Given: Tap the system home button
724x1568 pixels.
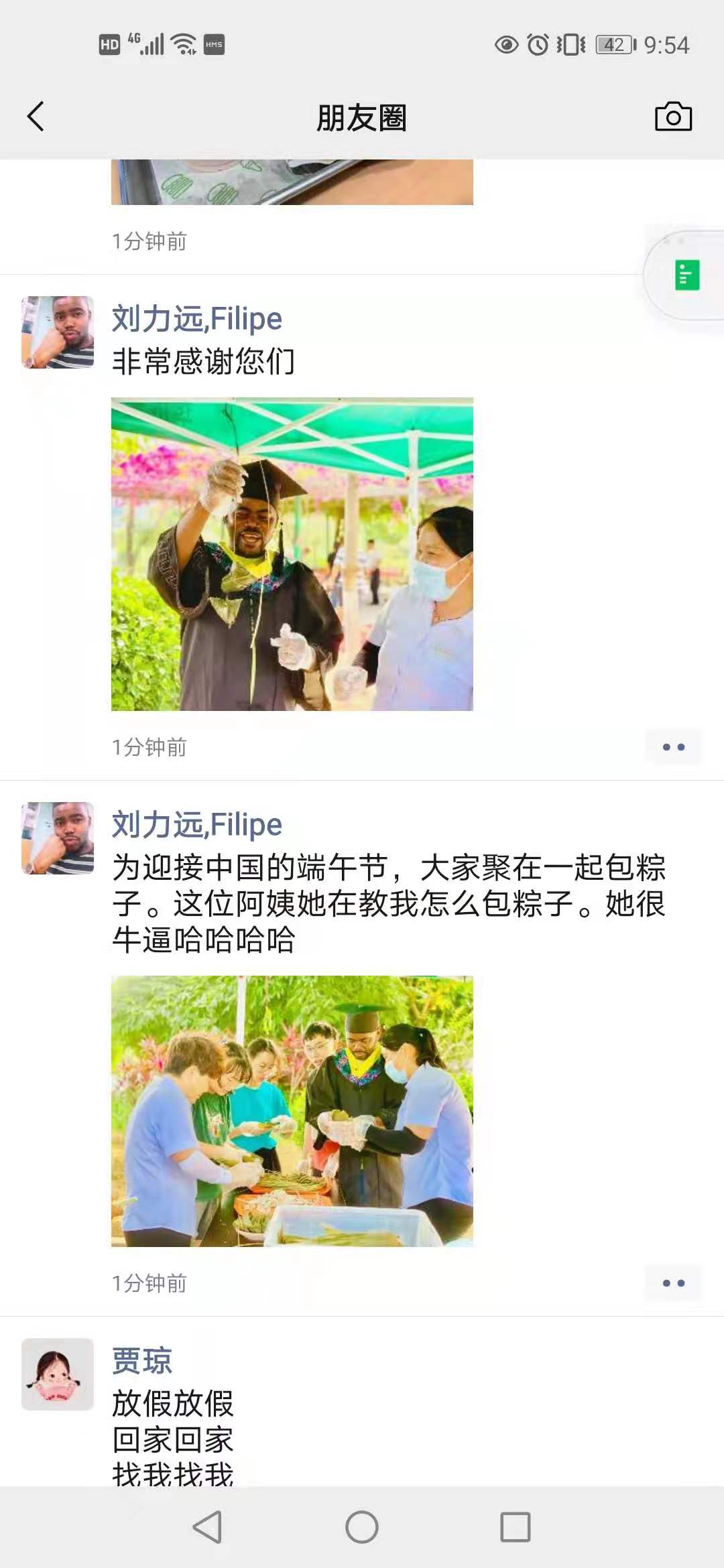Looking at the screenshot, I should (362, 1528).
